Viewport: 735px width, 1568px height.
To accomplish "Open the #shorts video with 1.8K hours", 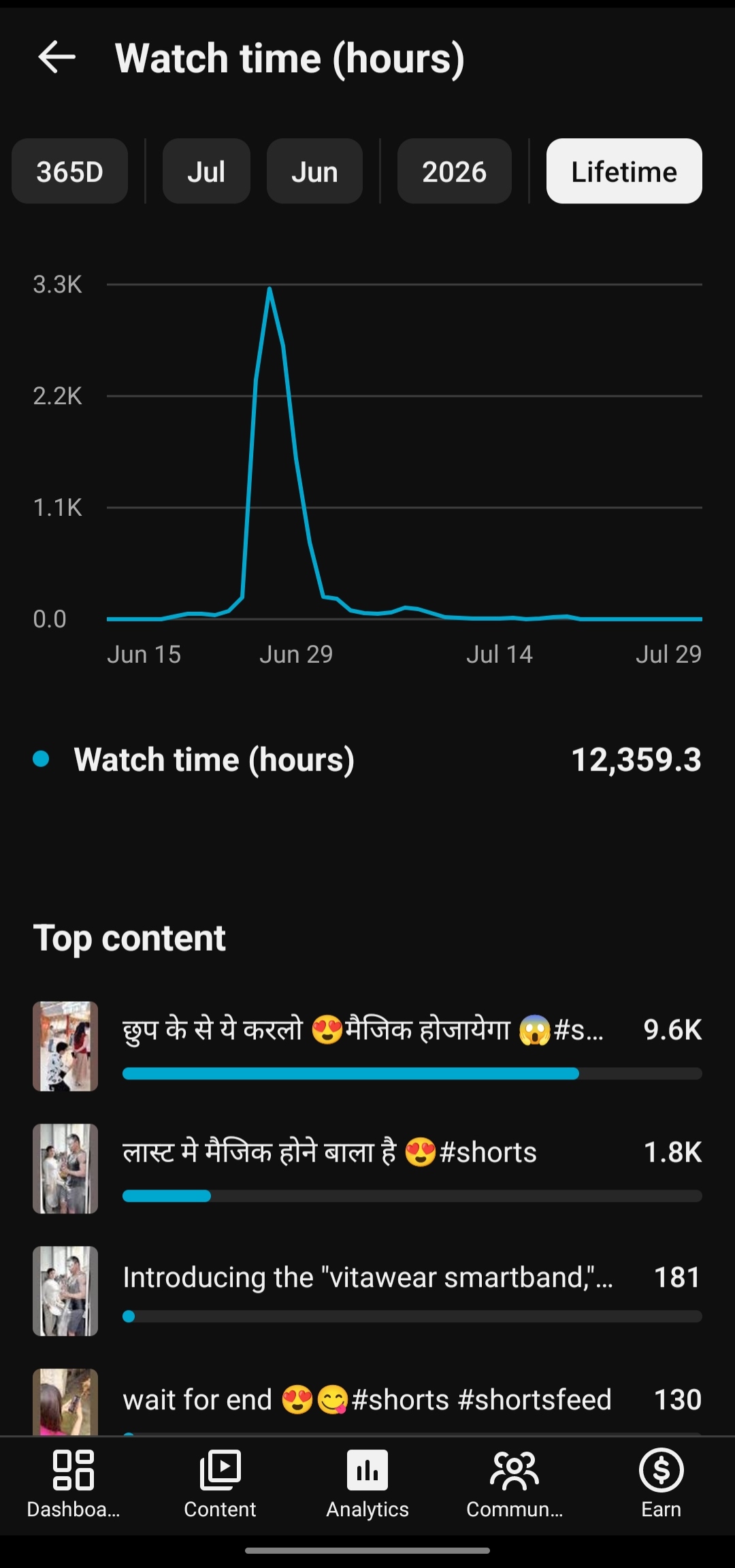I will click(367, 1169).
